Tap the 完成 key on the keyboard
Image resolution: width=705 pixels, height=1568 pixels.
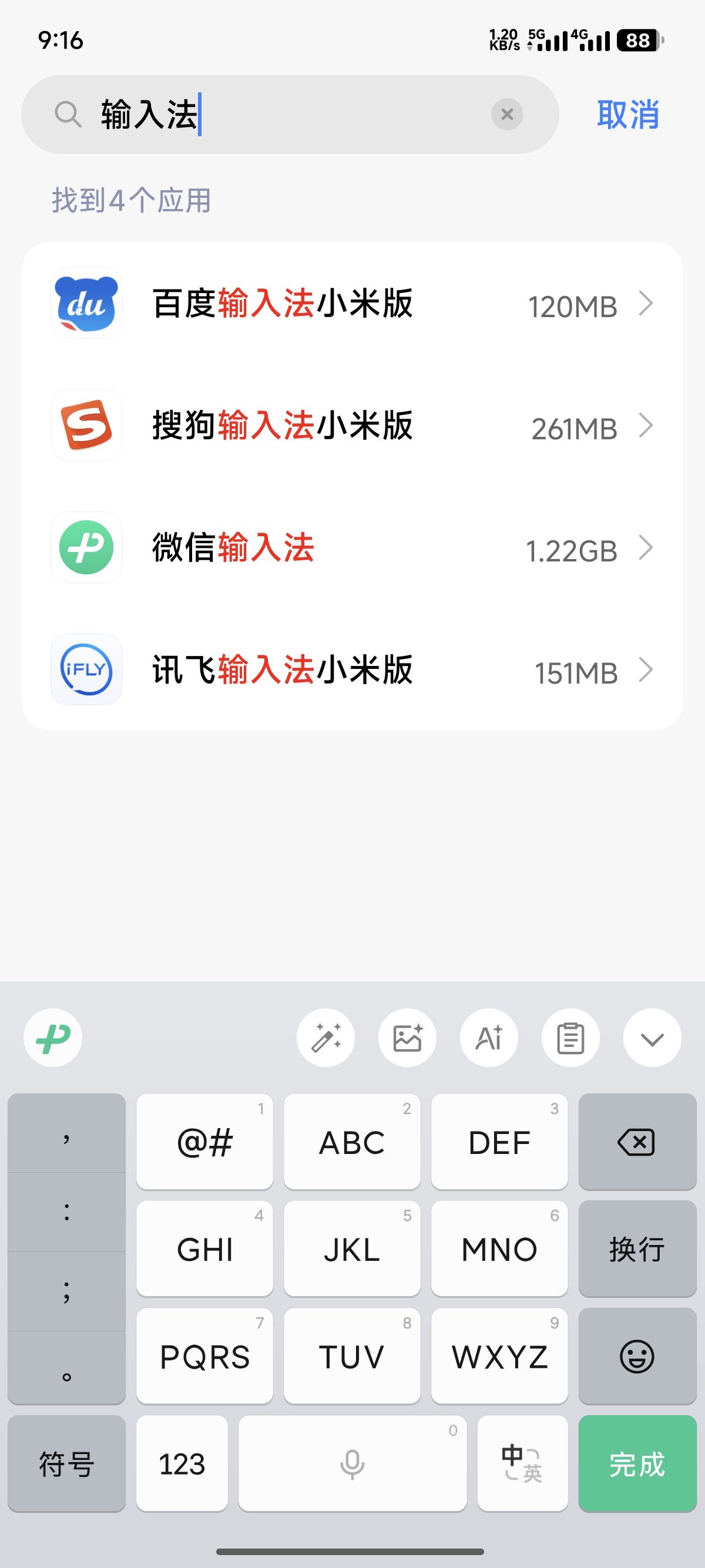click(x=637, y=1464)
